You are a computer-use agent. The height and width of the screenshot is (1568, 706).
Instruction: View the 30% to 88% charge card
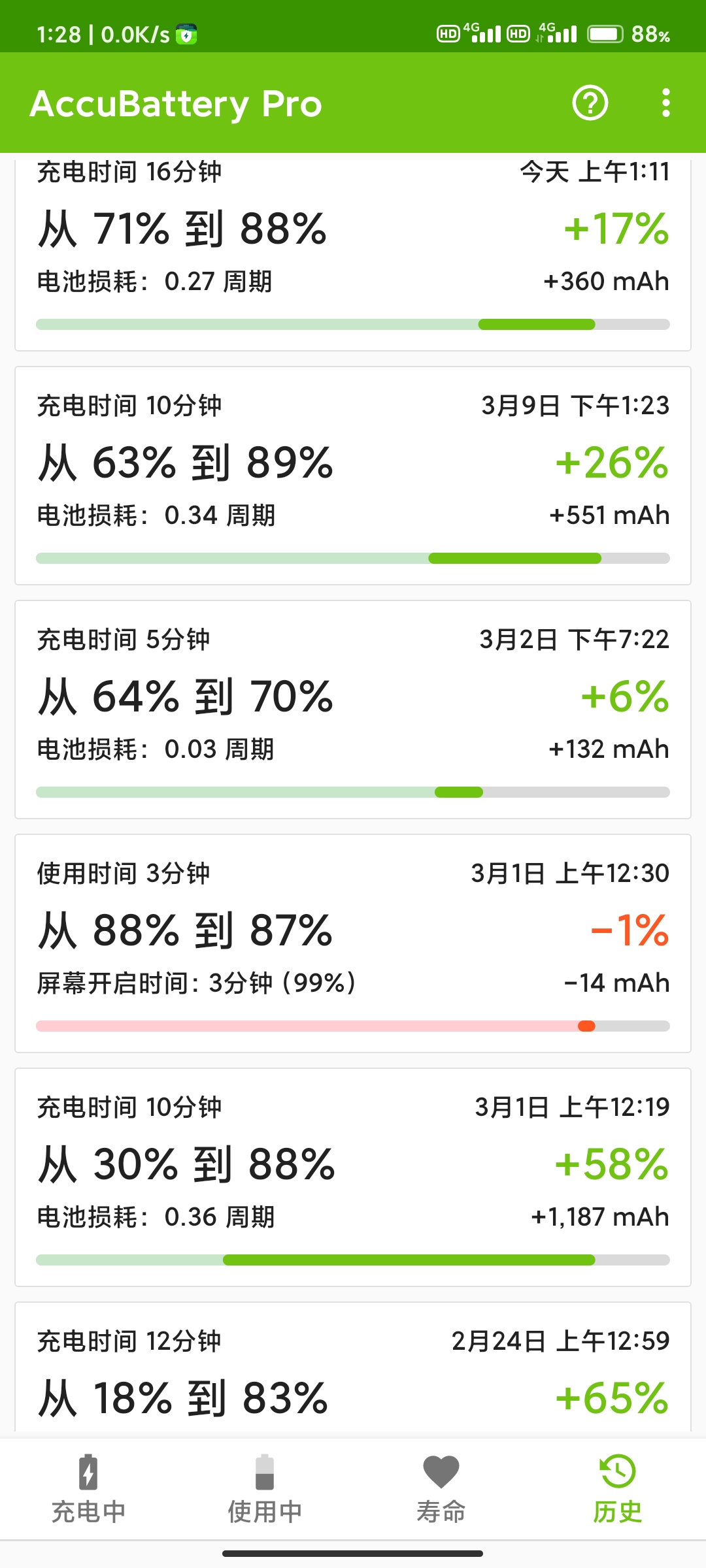click(353, 1177)
